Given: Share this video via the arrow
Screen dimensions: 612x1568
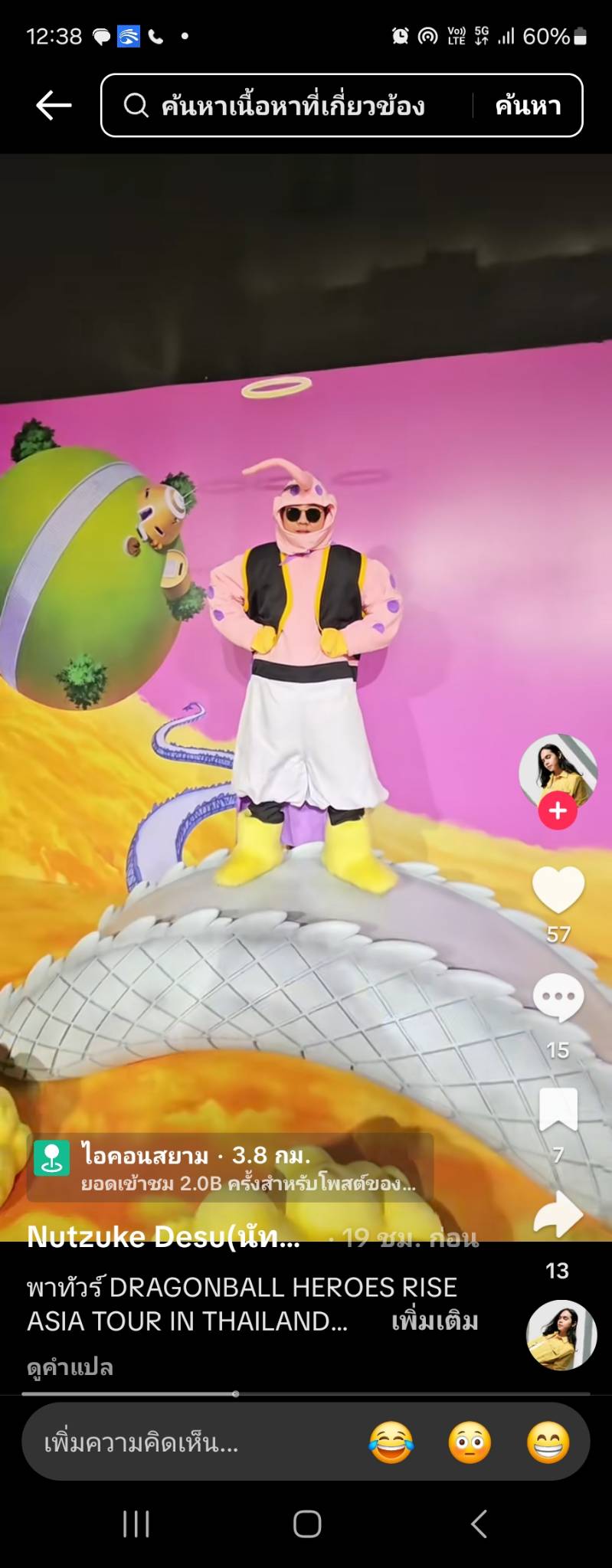Looking at the screenshot, I should pyautogui.click(x=558, y=1215).
